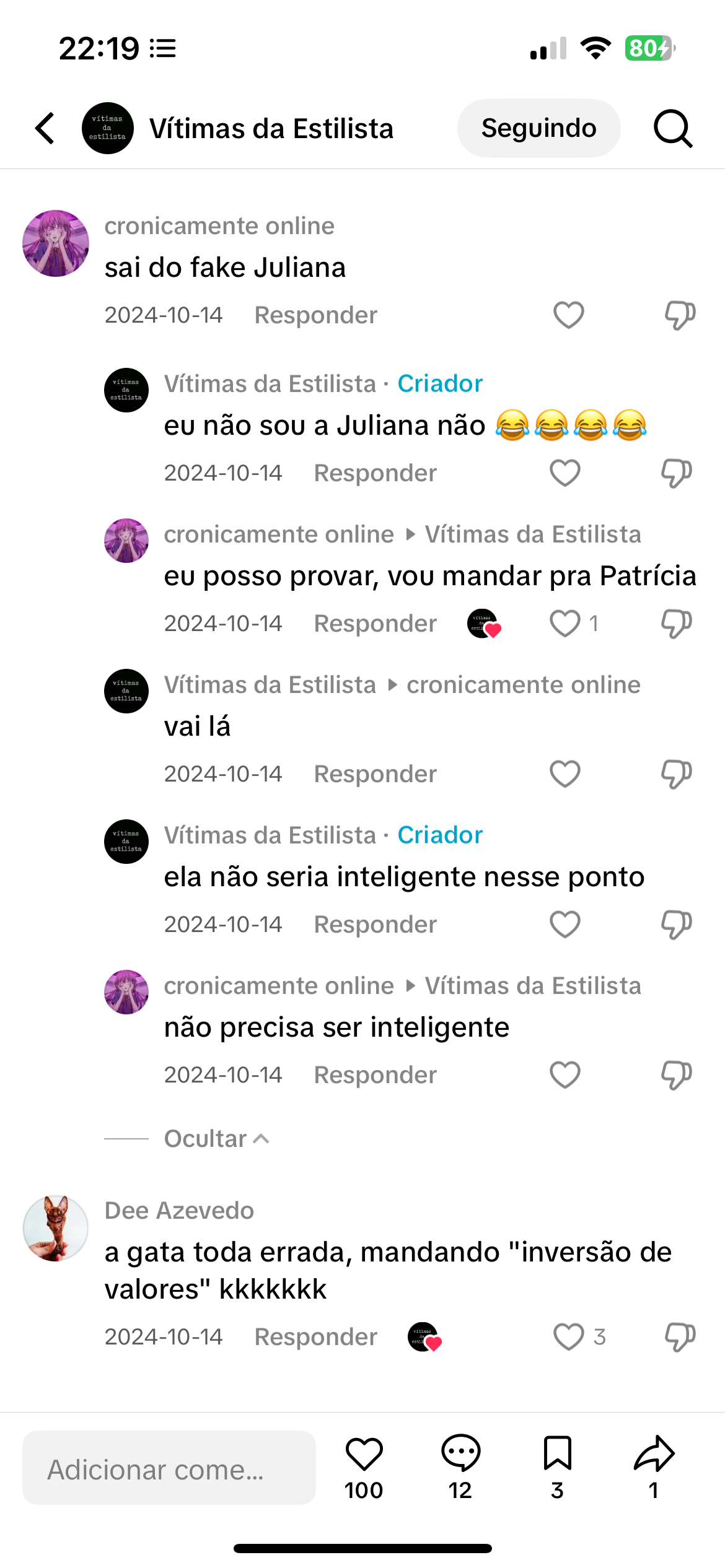Like the comment "sai do fake Juliana"

[x=568, y=315]
